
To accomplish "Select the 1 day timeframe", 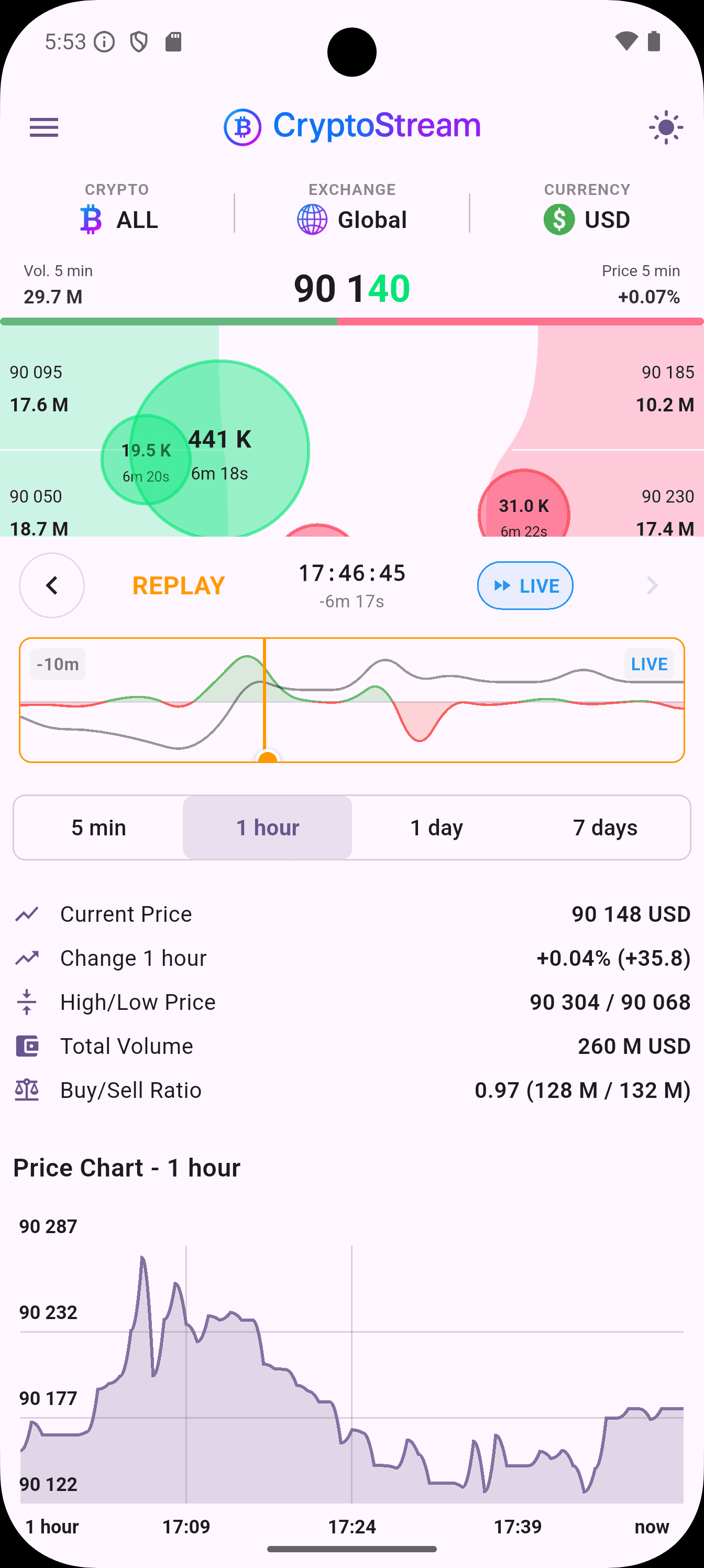I will [x=436, y=827].
